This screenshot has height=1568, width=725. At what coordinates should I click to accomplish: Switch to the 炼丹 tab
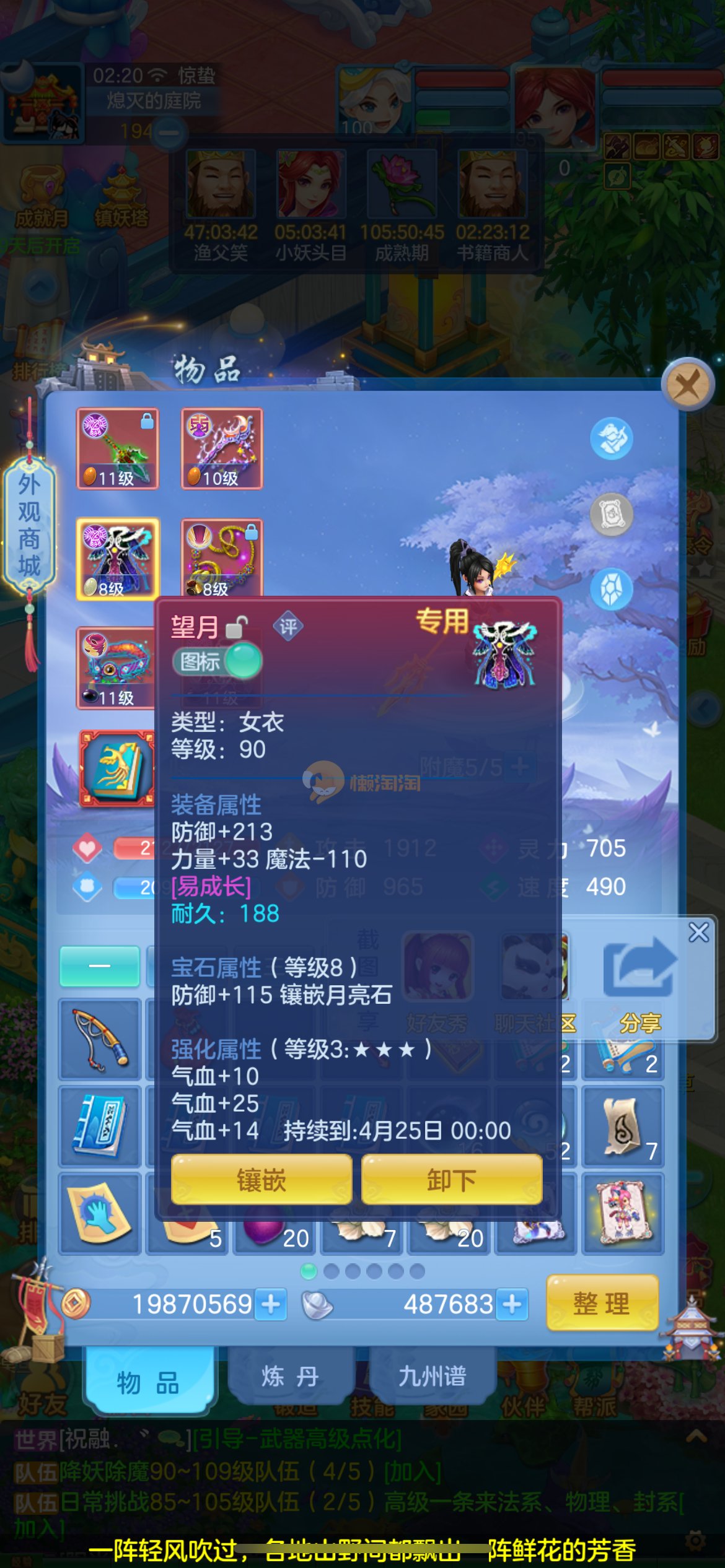[x=290, y=1377]
